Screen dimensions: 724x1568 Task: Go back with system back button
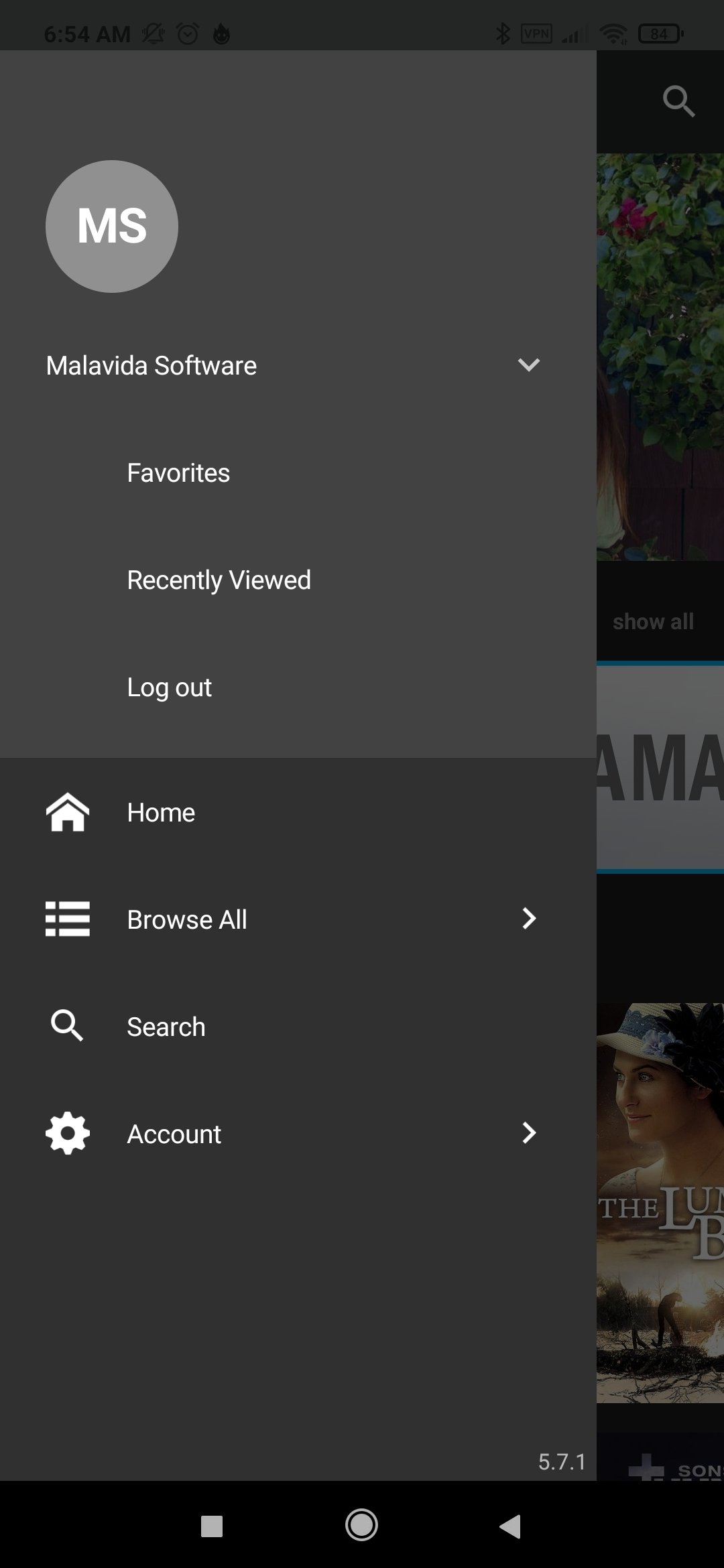[511, 1526]
